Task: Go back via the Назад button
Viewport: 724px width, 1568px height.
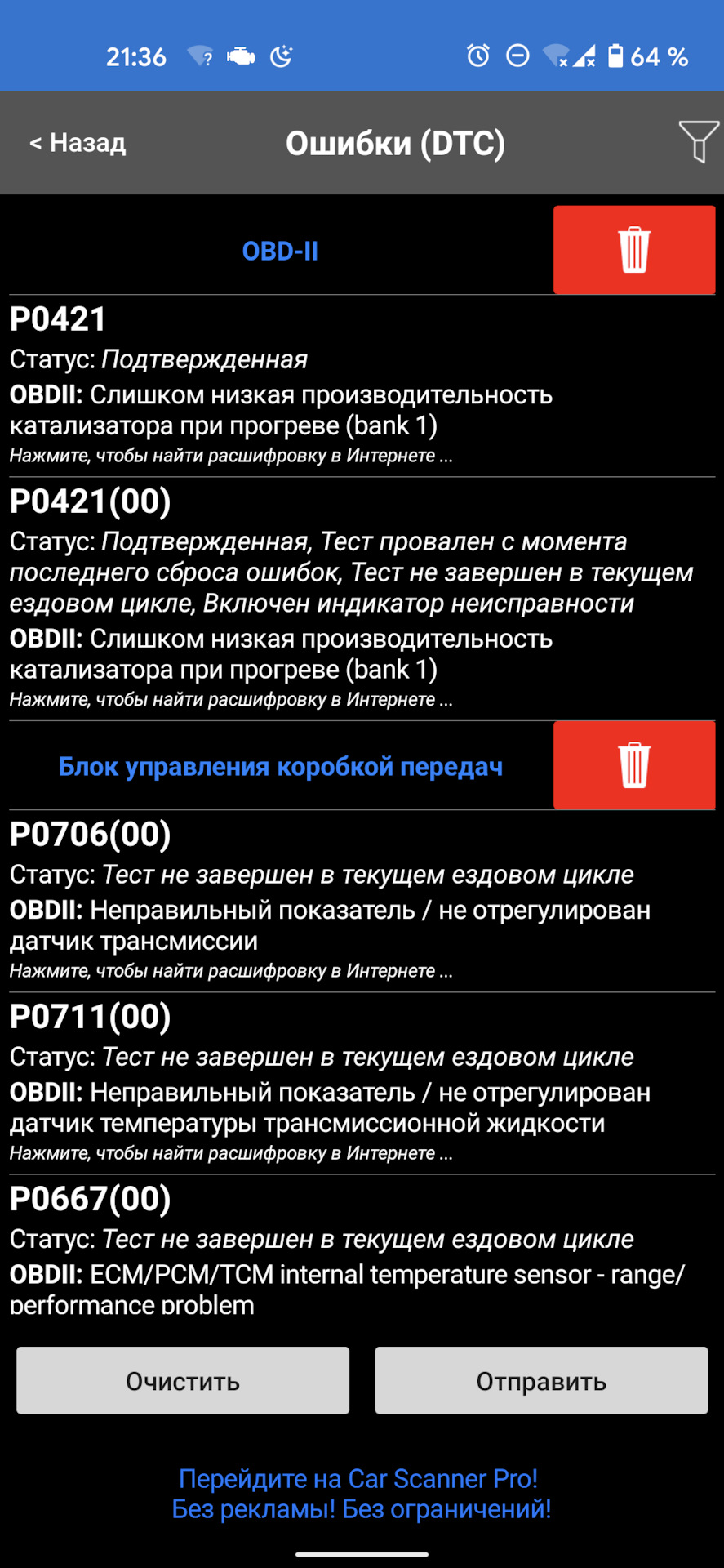Action: [78, 143]
